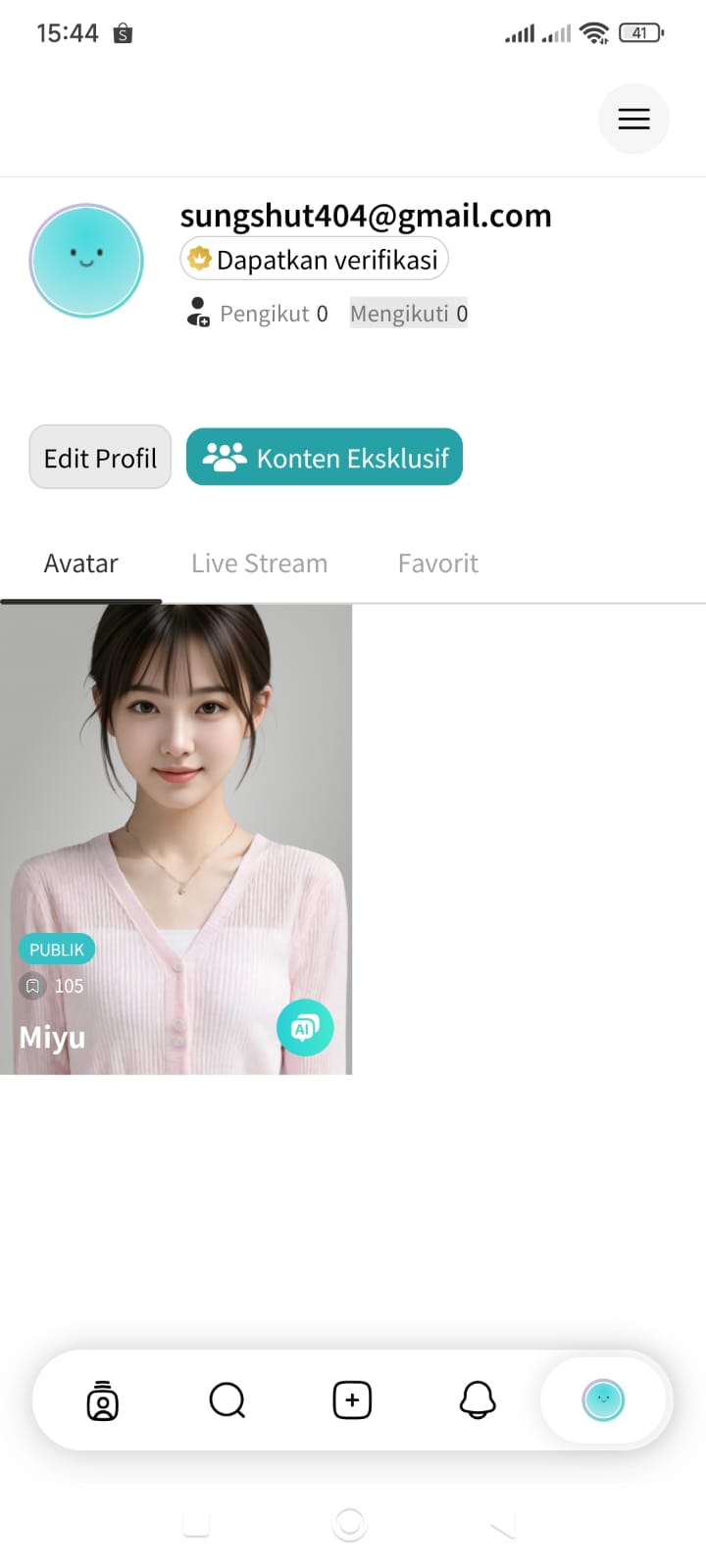Select the Avatar tab

click(x=80, y=563)
